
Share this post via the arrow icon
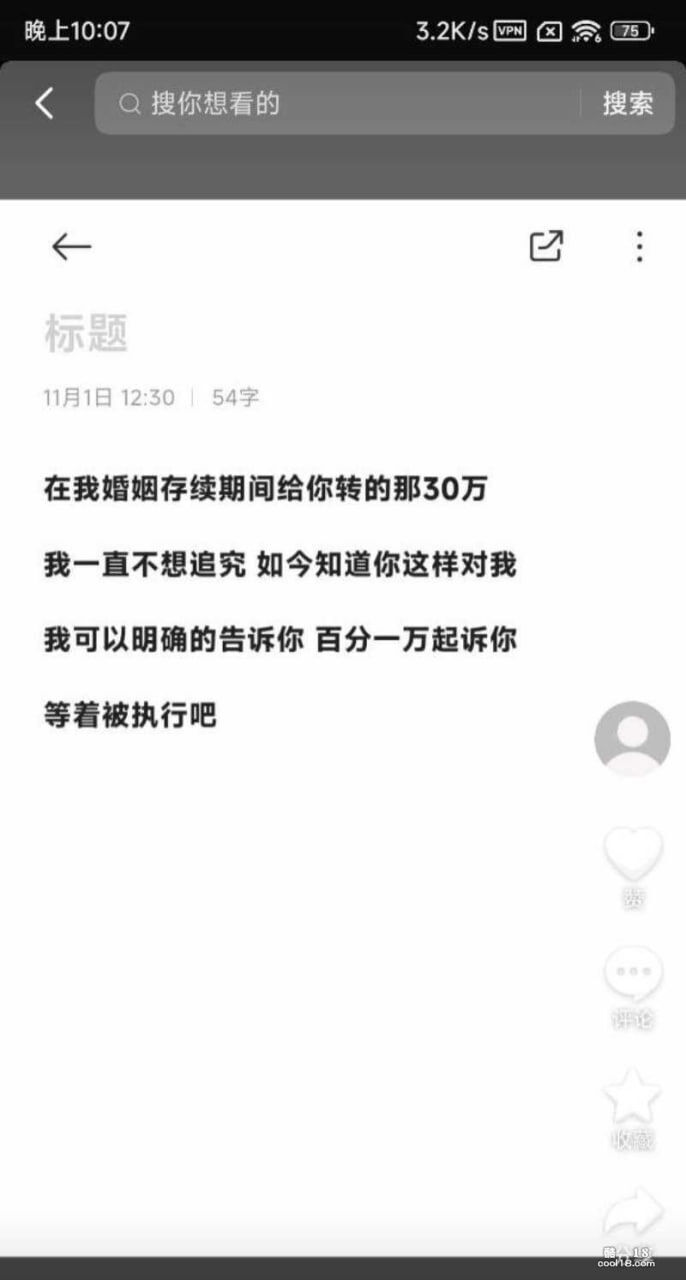tap(633, 1213)
